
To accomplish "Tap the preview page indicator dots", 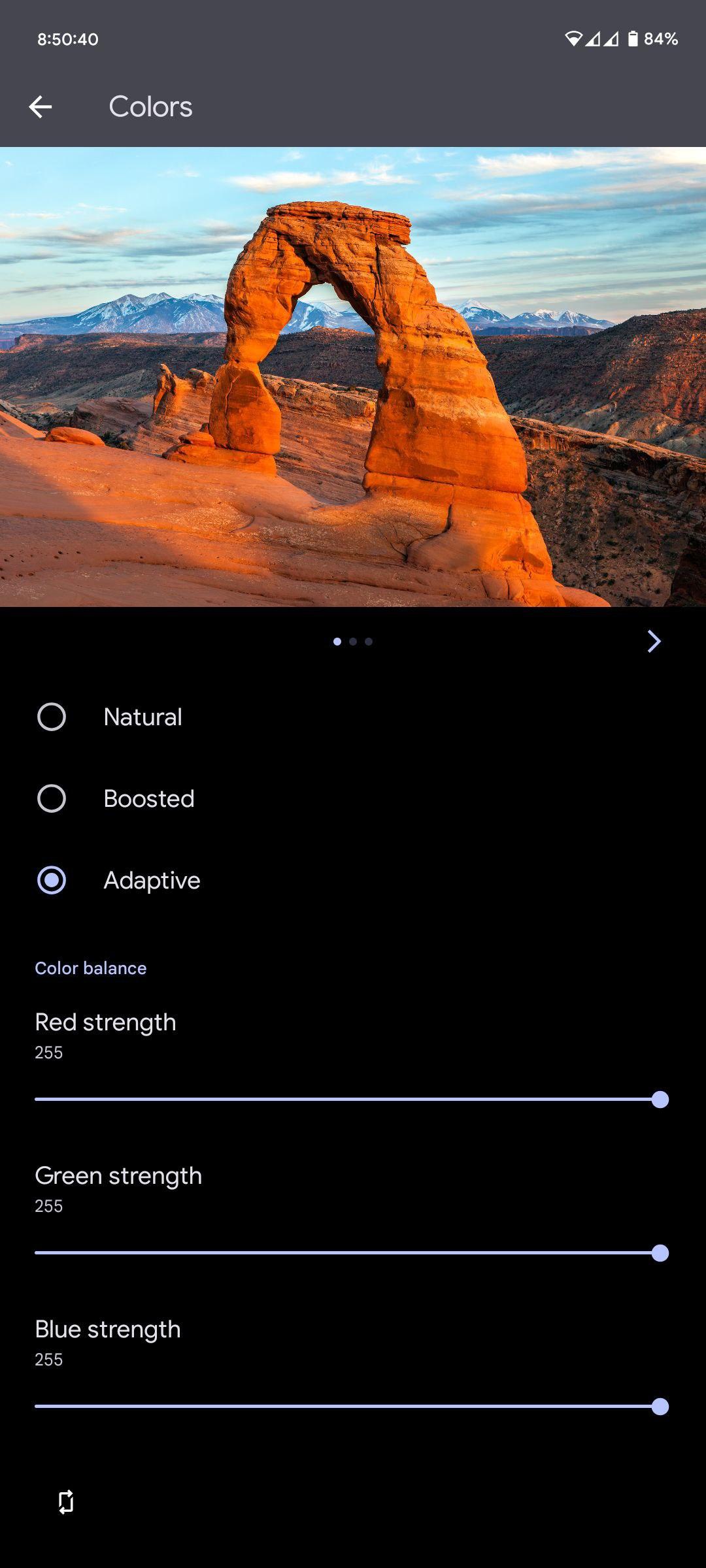I will (353, 642).
